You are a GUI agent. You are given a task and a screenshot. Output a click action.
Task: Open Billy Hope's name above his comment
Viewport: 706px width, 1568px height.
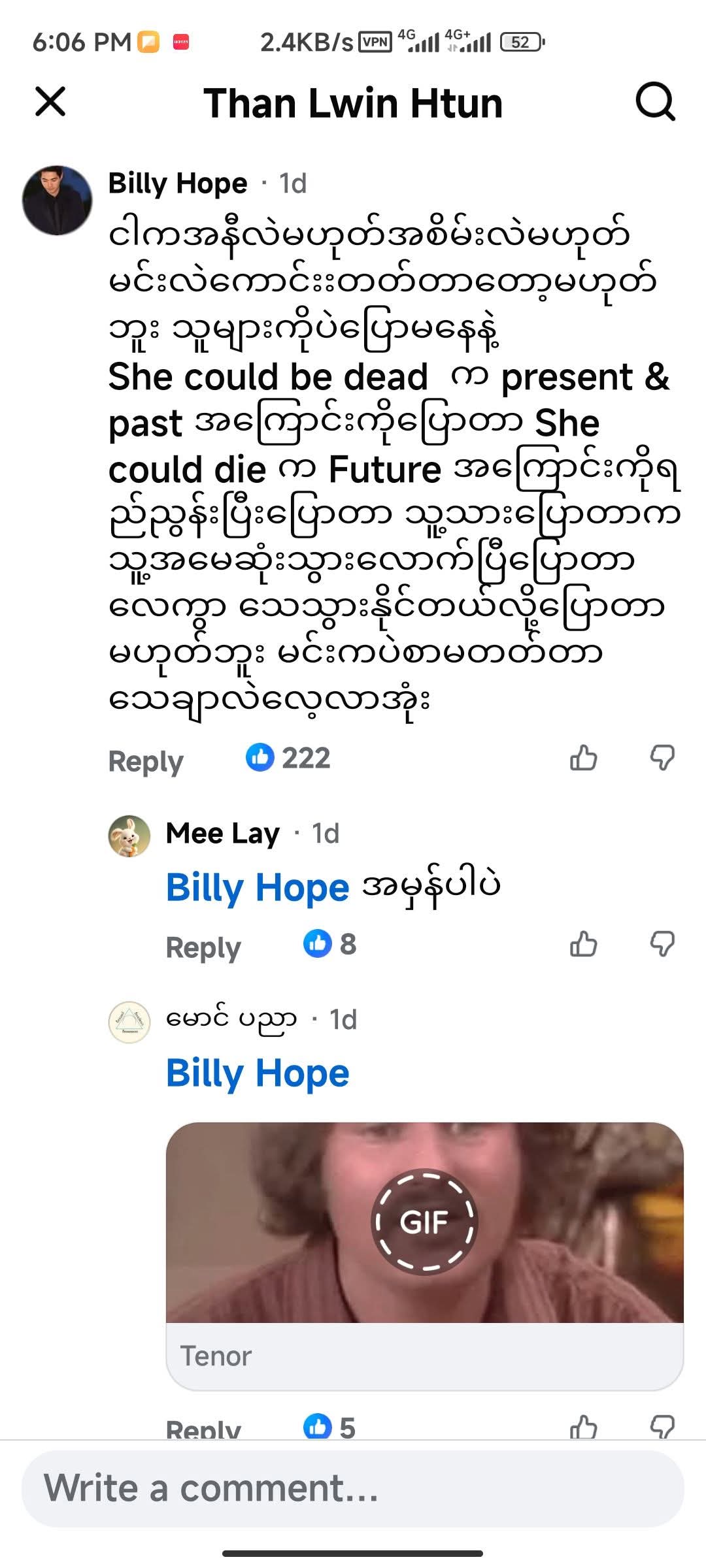178,184
